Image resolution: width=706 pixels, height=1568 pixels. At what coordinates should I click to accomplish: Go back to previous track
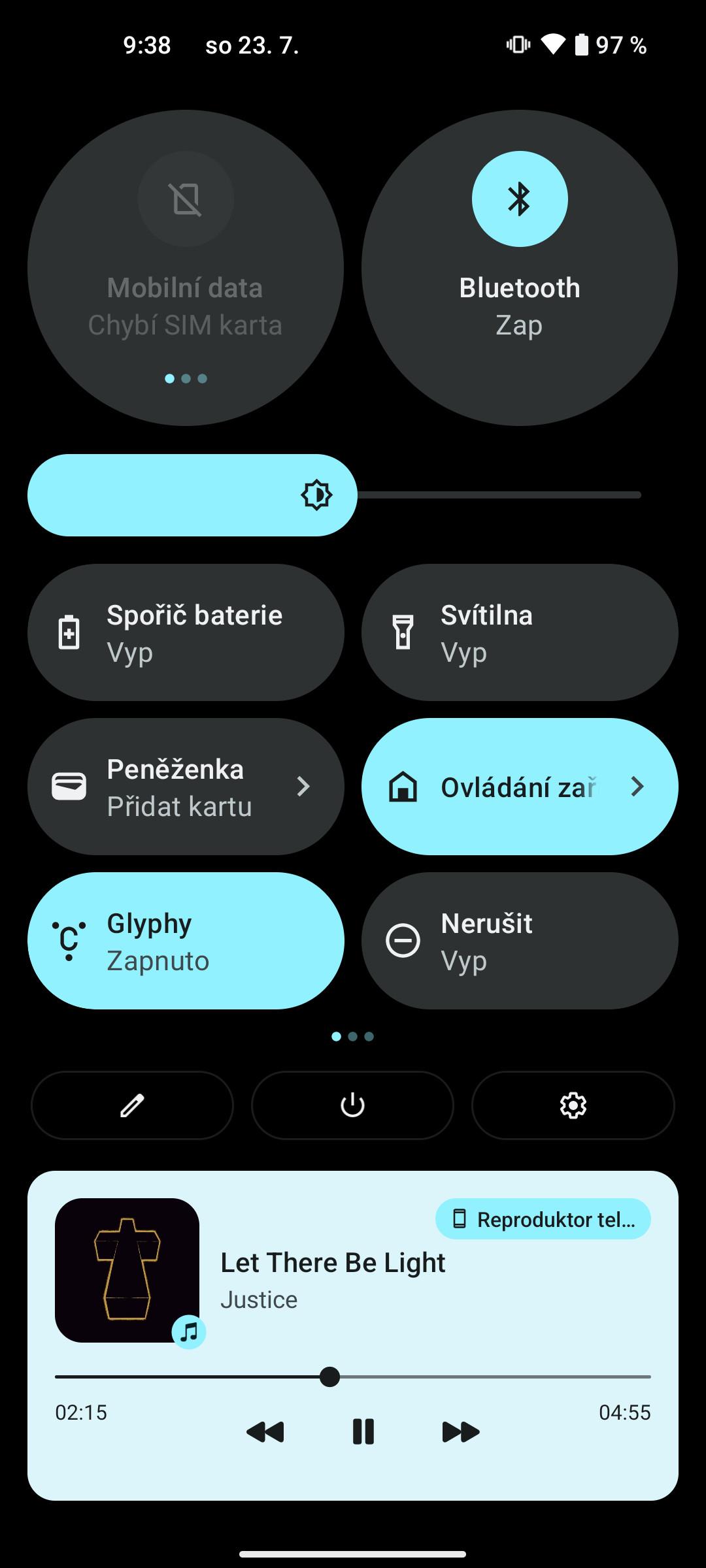pyautogui.click(x=265, y=1431)
